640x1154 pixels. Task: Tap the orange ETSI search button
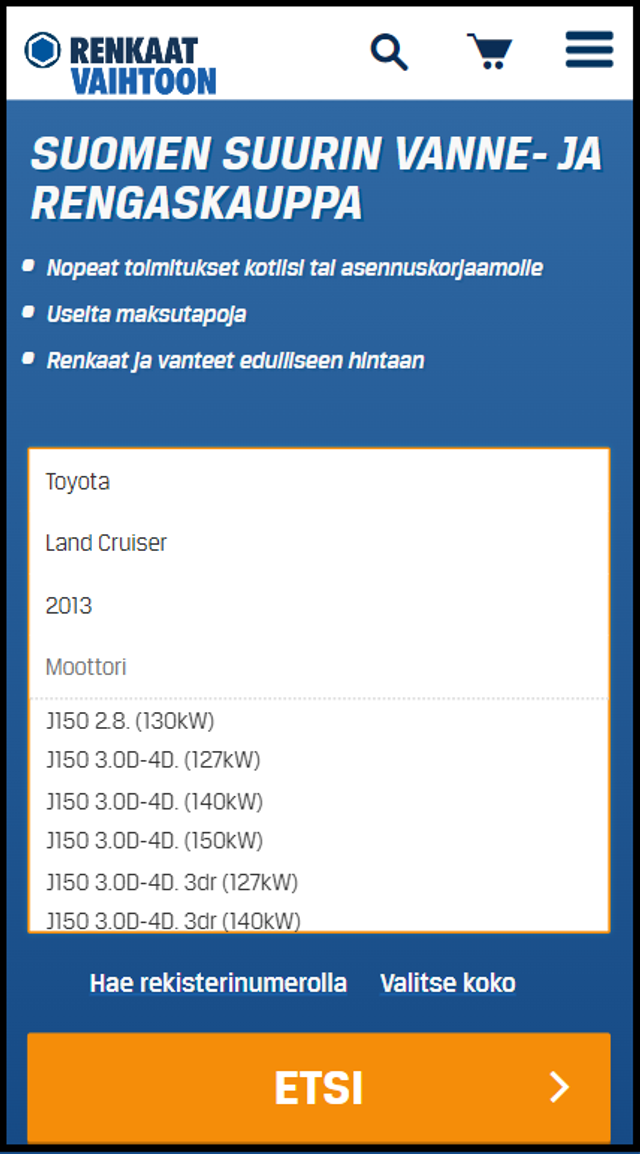[318, 1087]
